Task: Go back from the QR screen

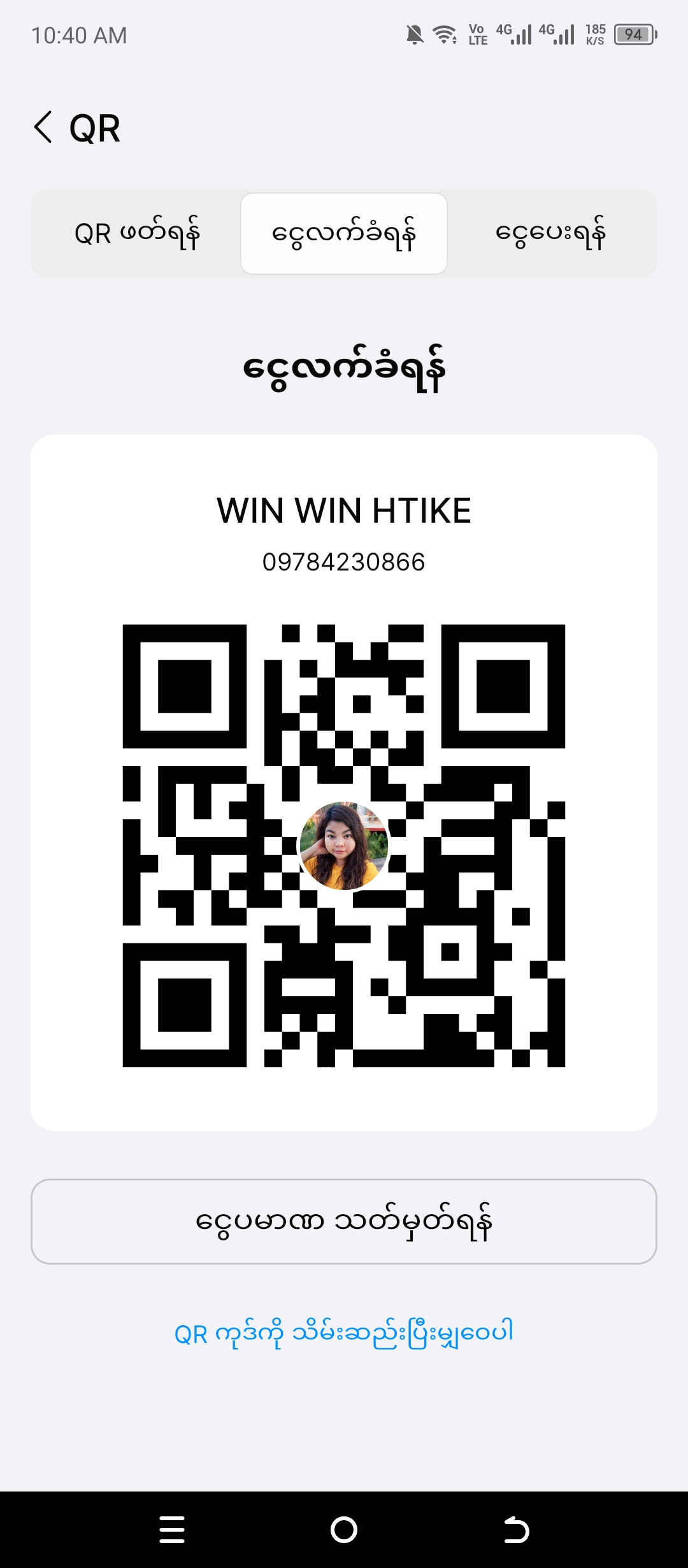Action: 43,127
